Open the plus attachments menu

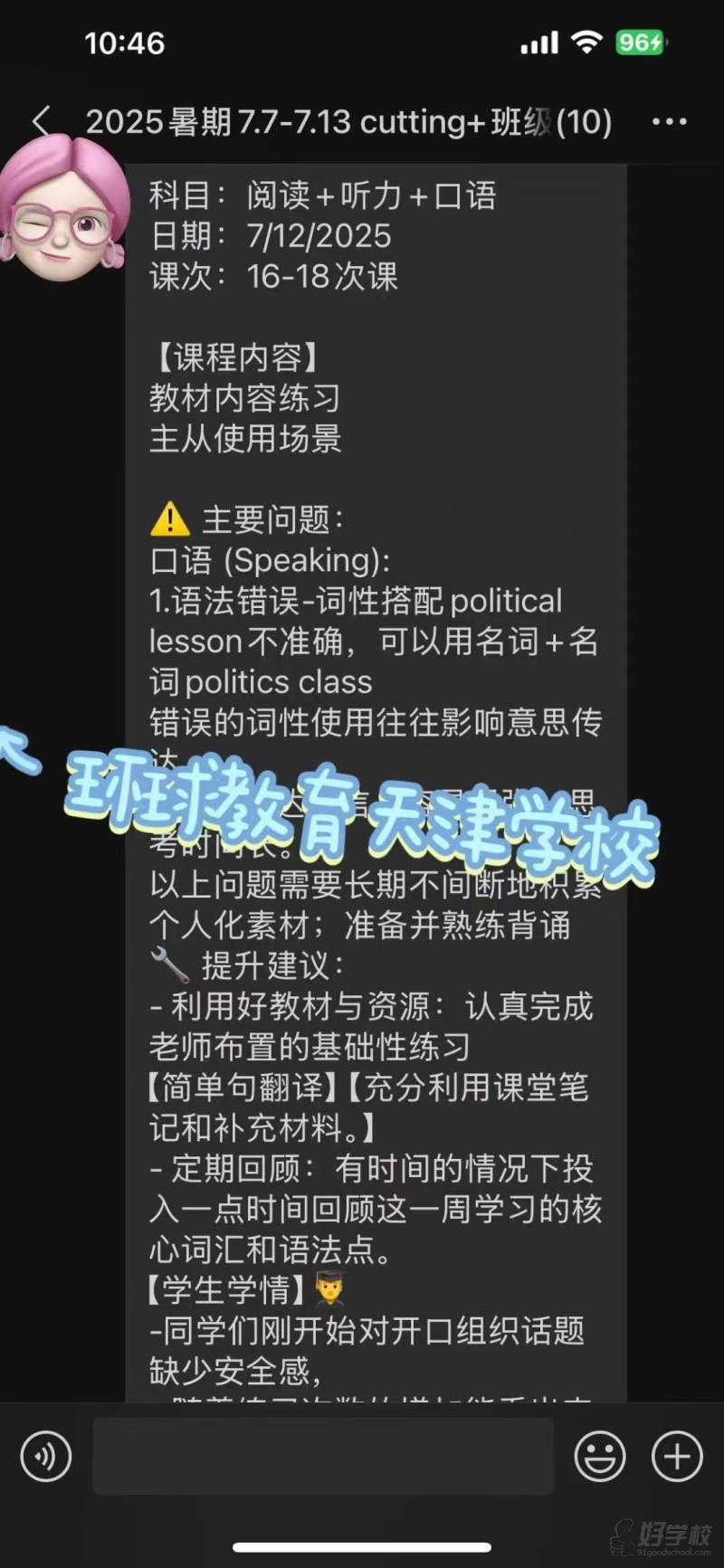(677, 1456)
